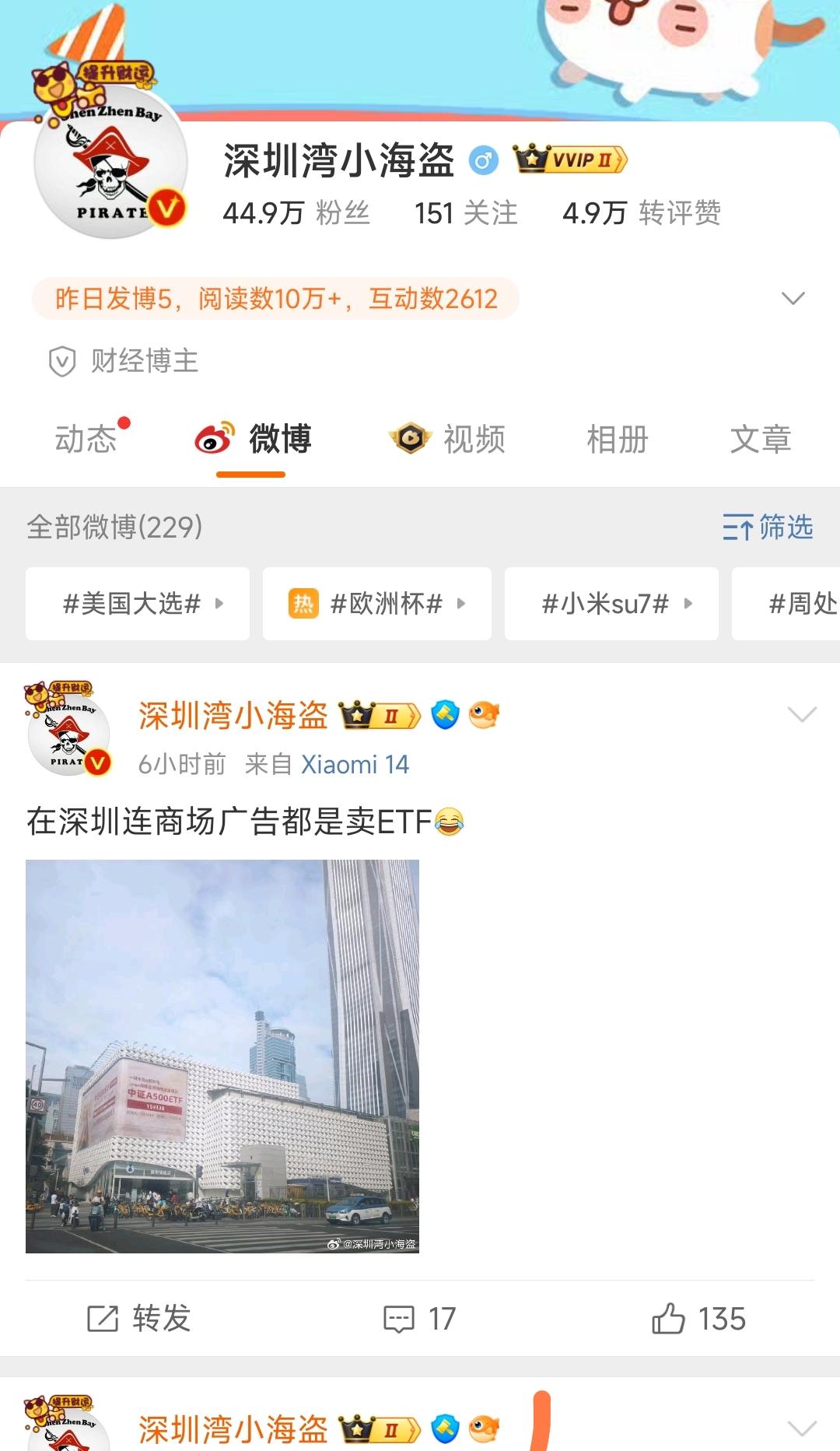The width and height of the screenshot is (840, 1451).
Task: Expand the 昨日发博5 stats banner
Action: 793,298
